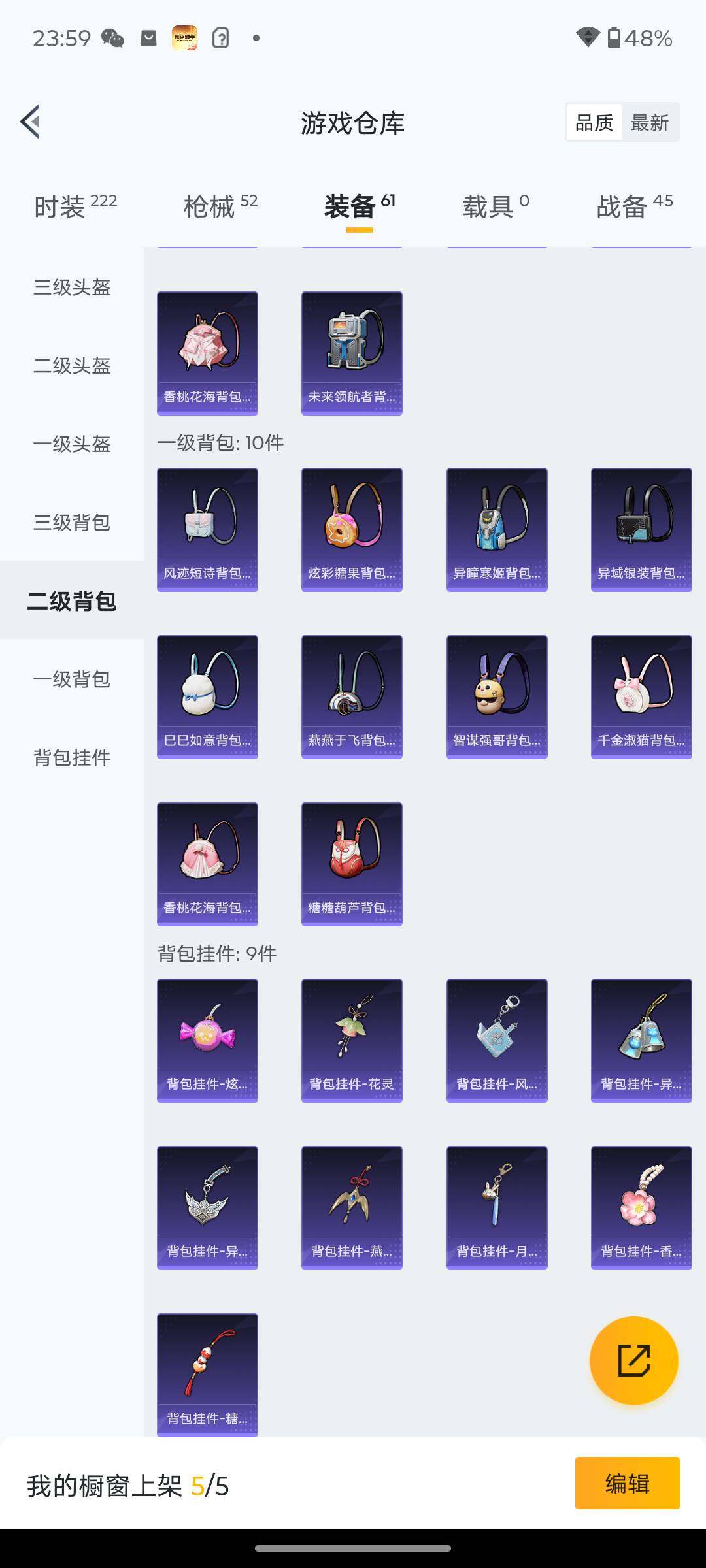
Task: Open the 战备 tab
Action: (x=634, y=206)
